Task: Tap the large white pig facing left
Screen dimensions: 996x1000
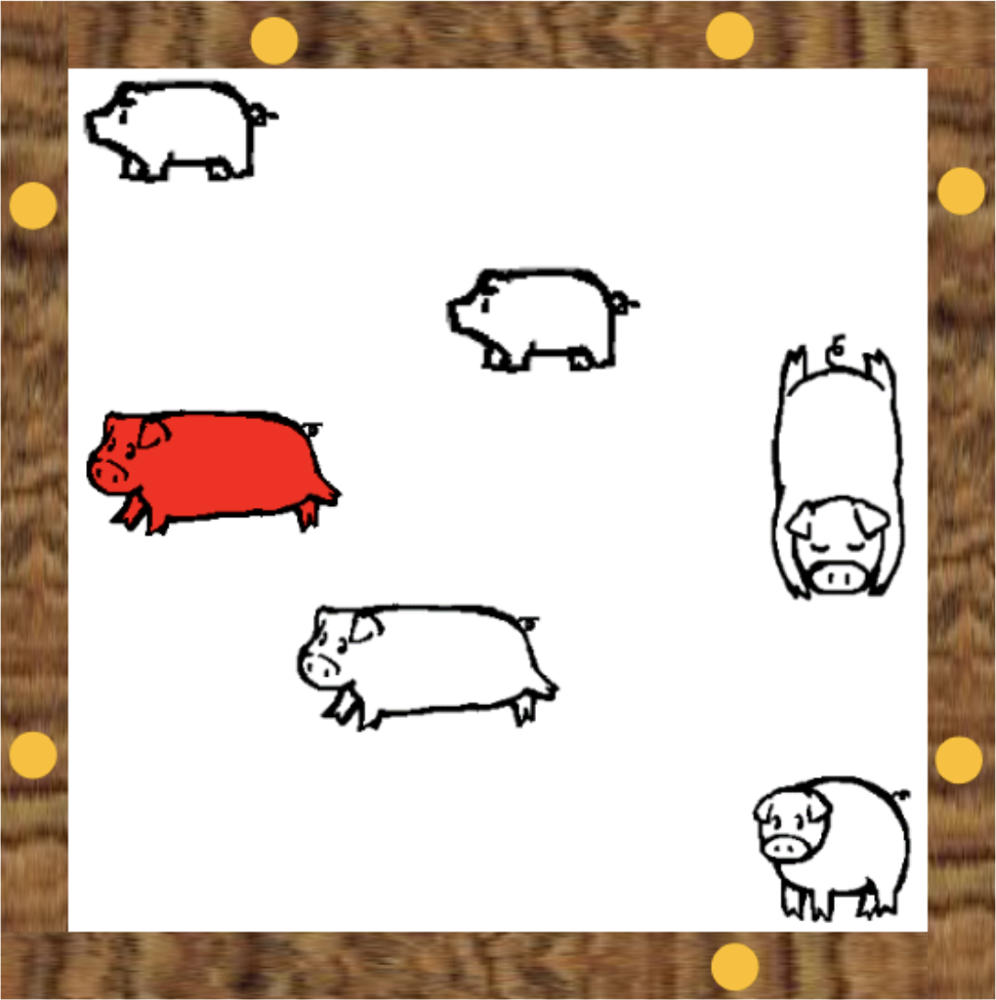Action: [425, 662]
